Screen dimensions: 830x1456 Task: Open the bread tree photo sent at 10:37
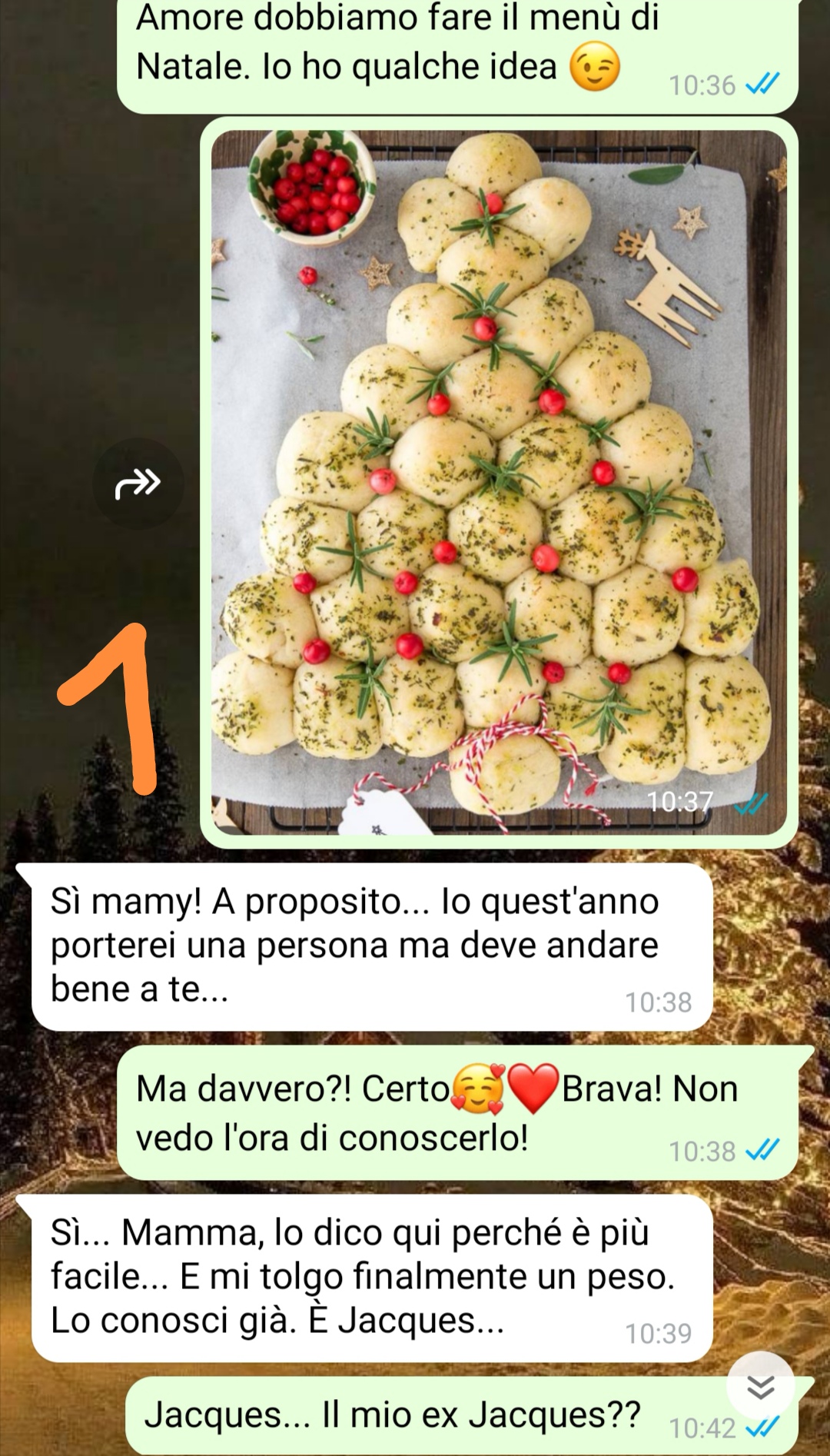click(498, 482)
